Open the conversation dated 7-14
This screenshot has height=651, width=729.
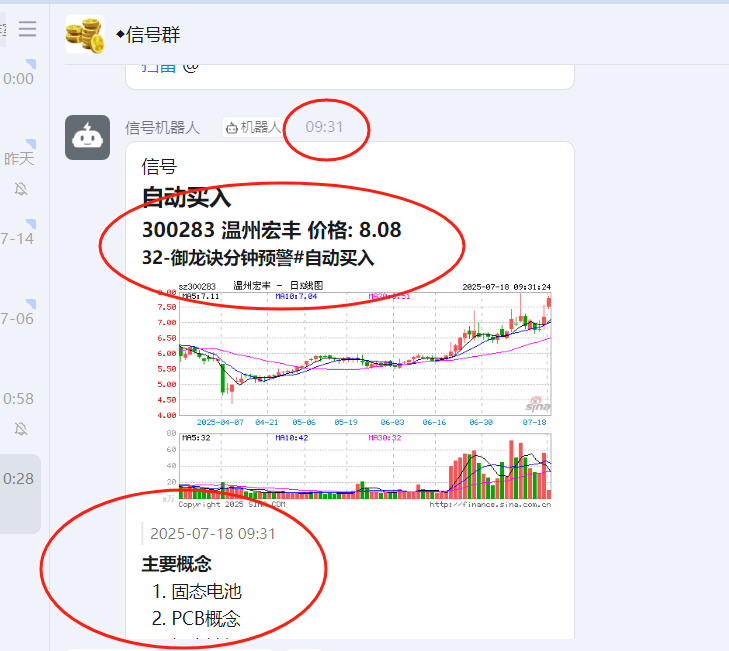[x=20, y=240]
